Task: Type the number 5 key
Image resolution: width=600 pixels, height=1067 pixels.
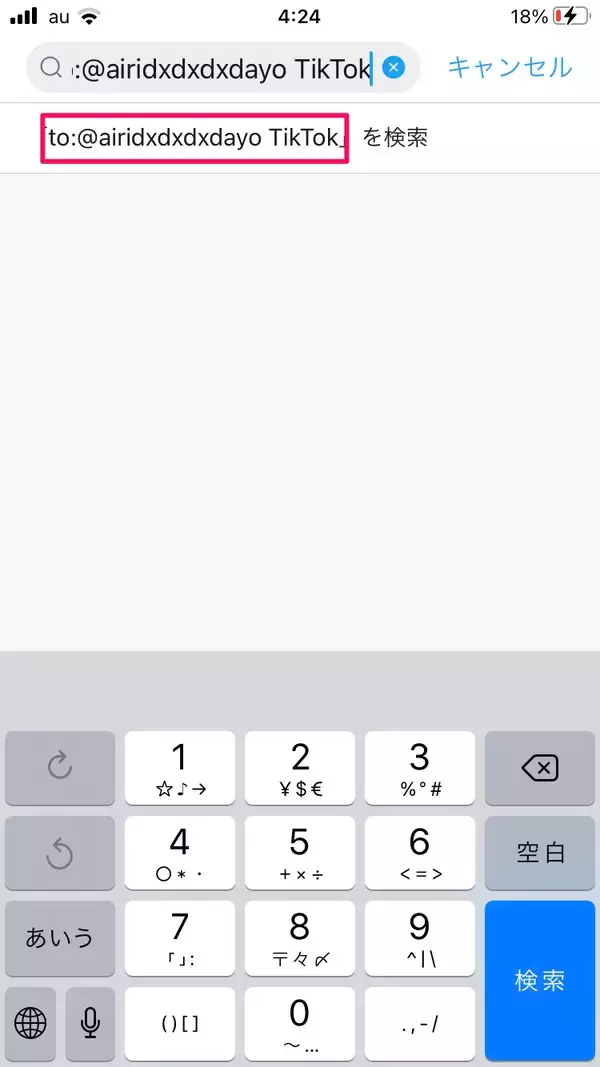Action: (299, 853)
